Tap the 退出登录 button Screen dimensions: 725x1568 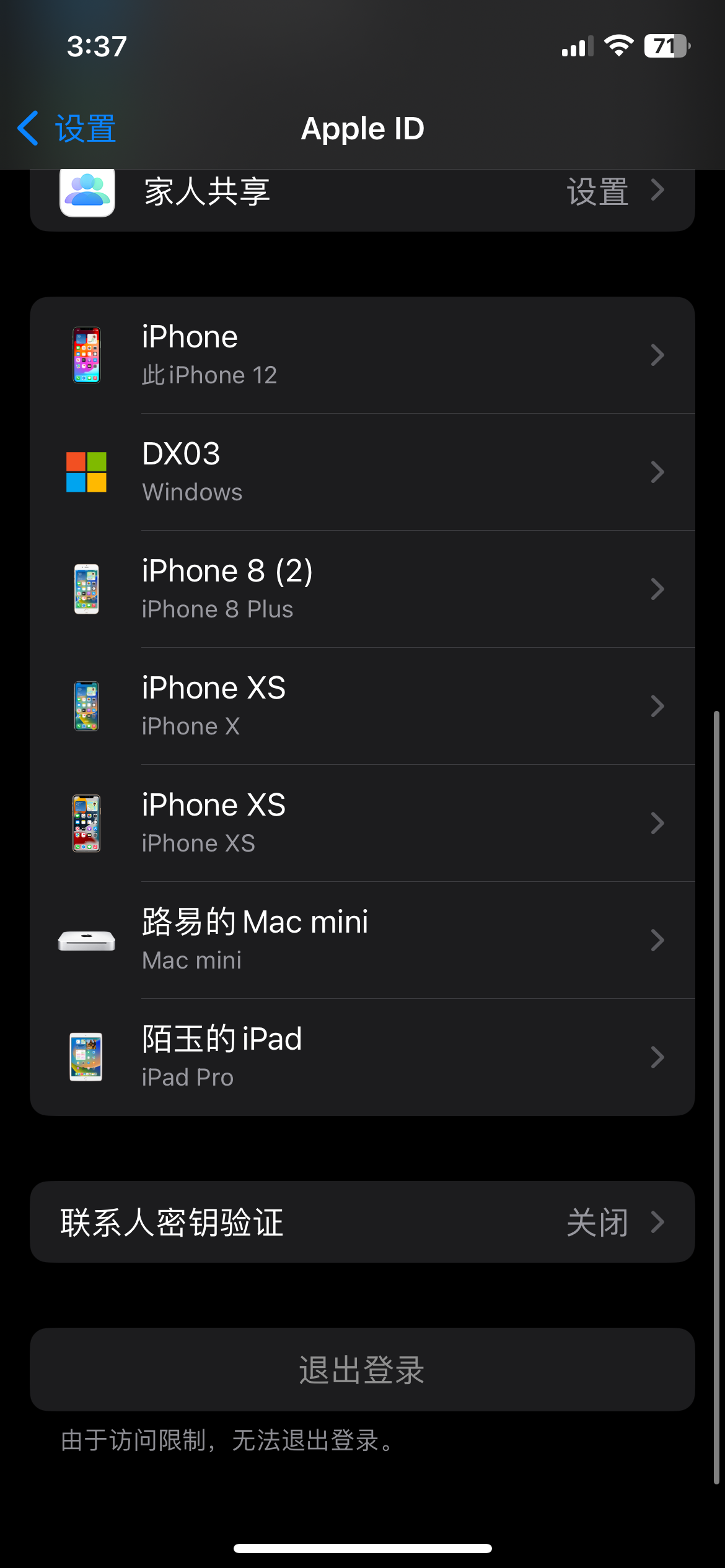coord(362,1370)
